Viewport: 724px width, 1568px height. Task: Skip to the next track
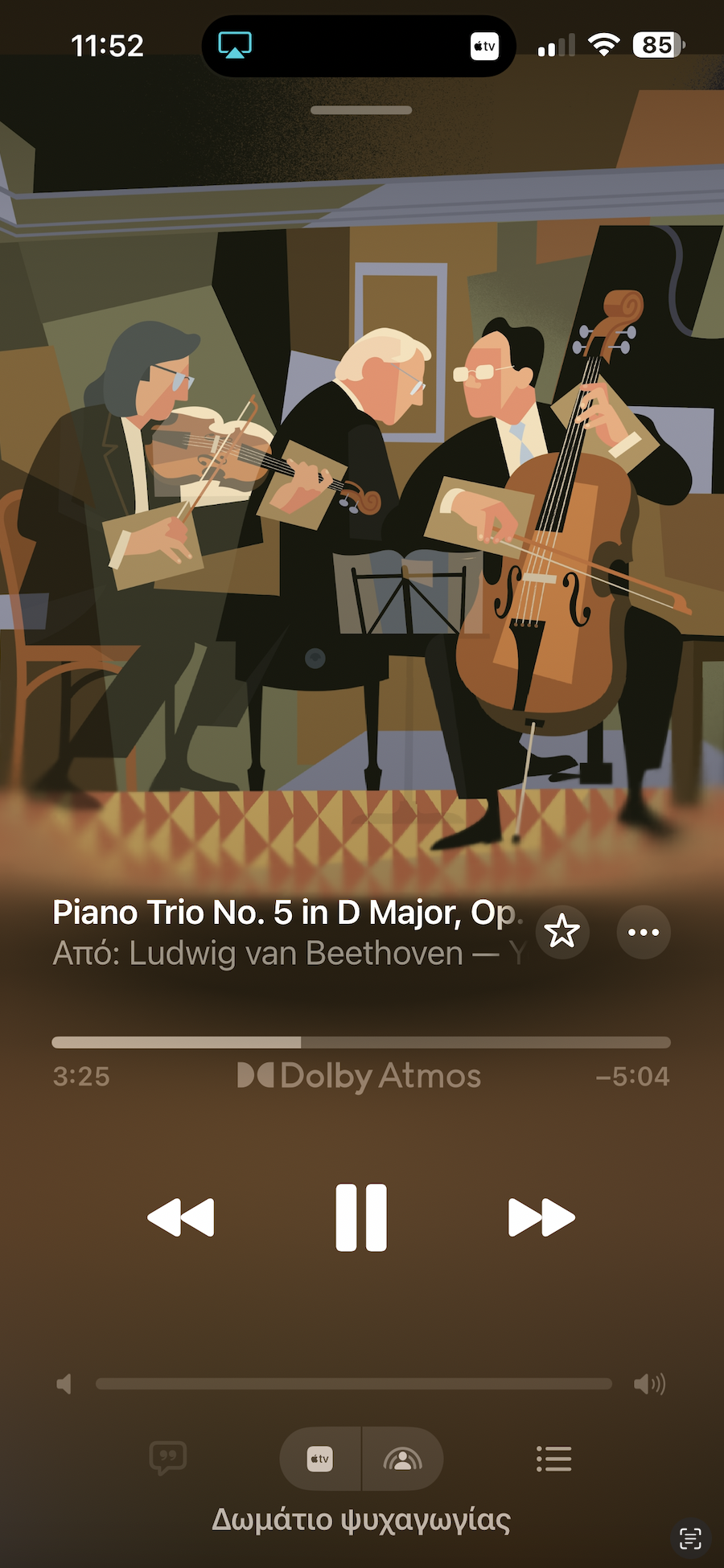[541, 1217]
